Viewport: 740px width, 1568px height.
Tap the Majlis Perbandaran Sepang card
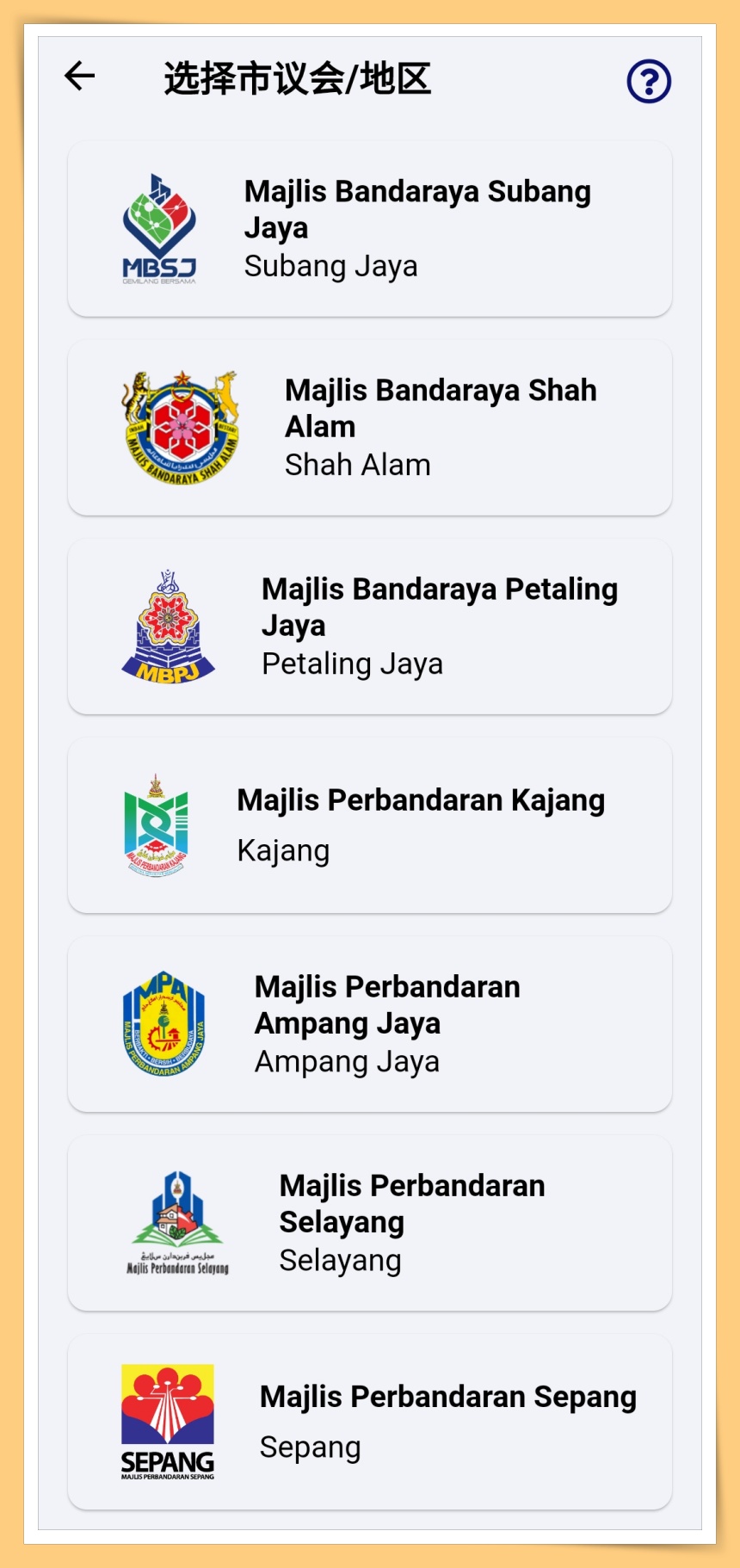[x=370, y=1422]
